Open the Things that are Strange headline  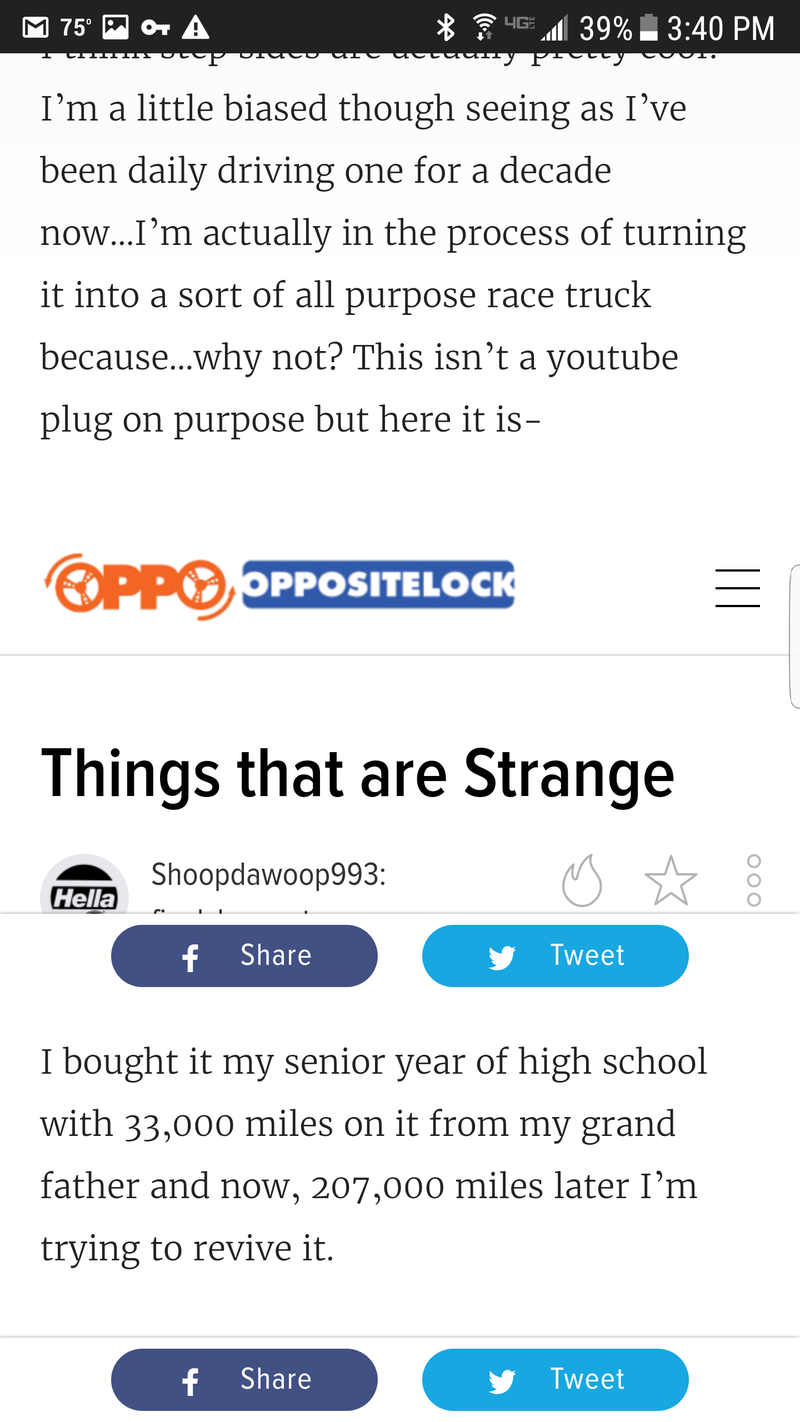[x=357, y=775]
